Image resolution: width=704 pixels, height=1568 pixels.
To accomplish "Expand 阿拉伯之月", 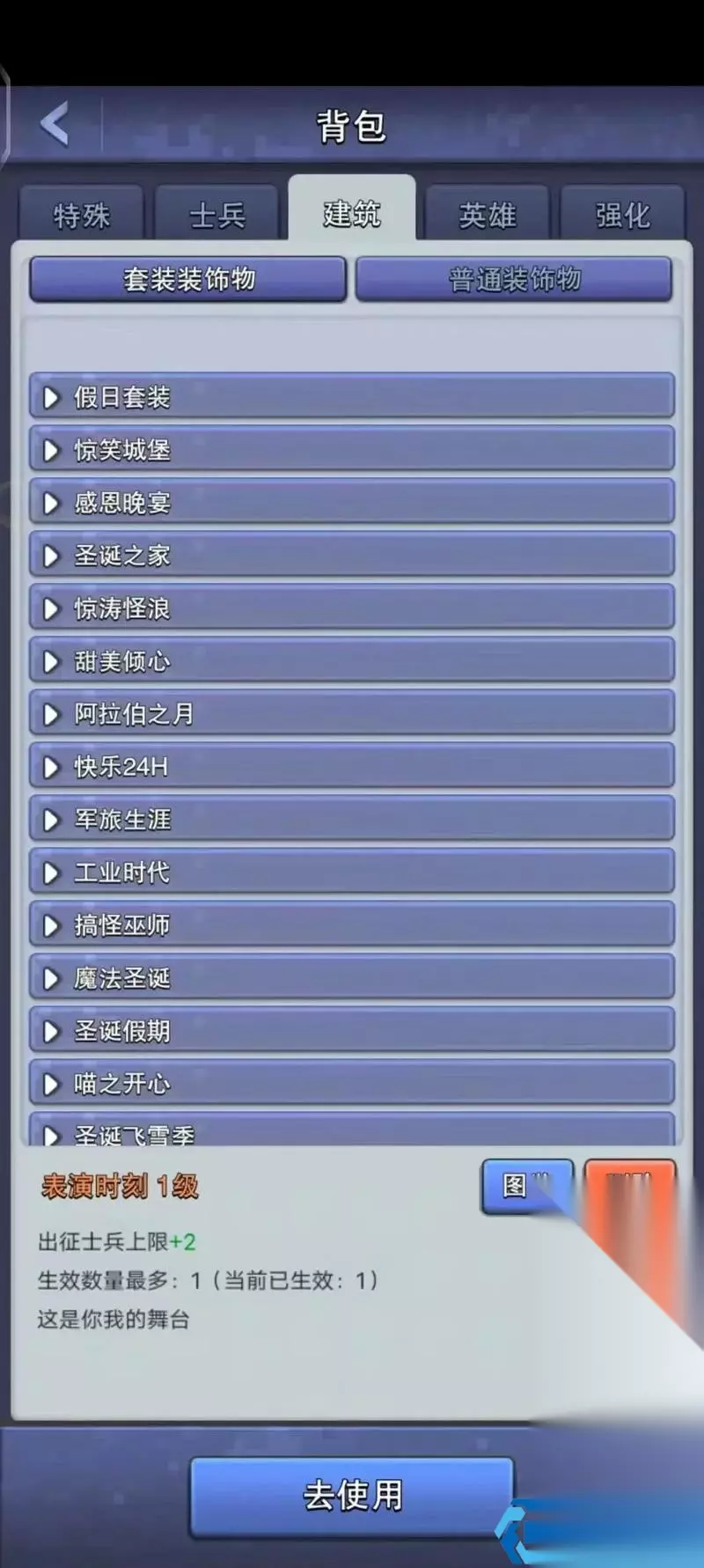I will click(352, 713).
